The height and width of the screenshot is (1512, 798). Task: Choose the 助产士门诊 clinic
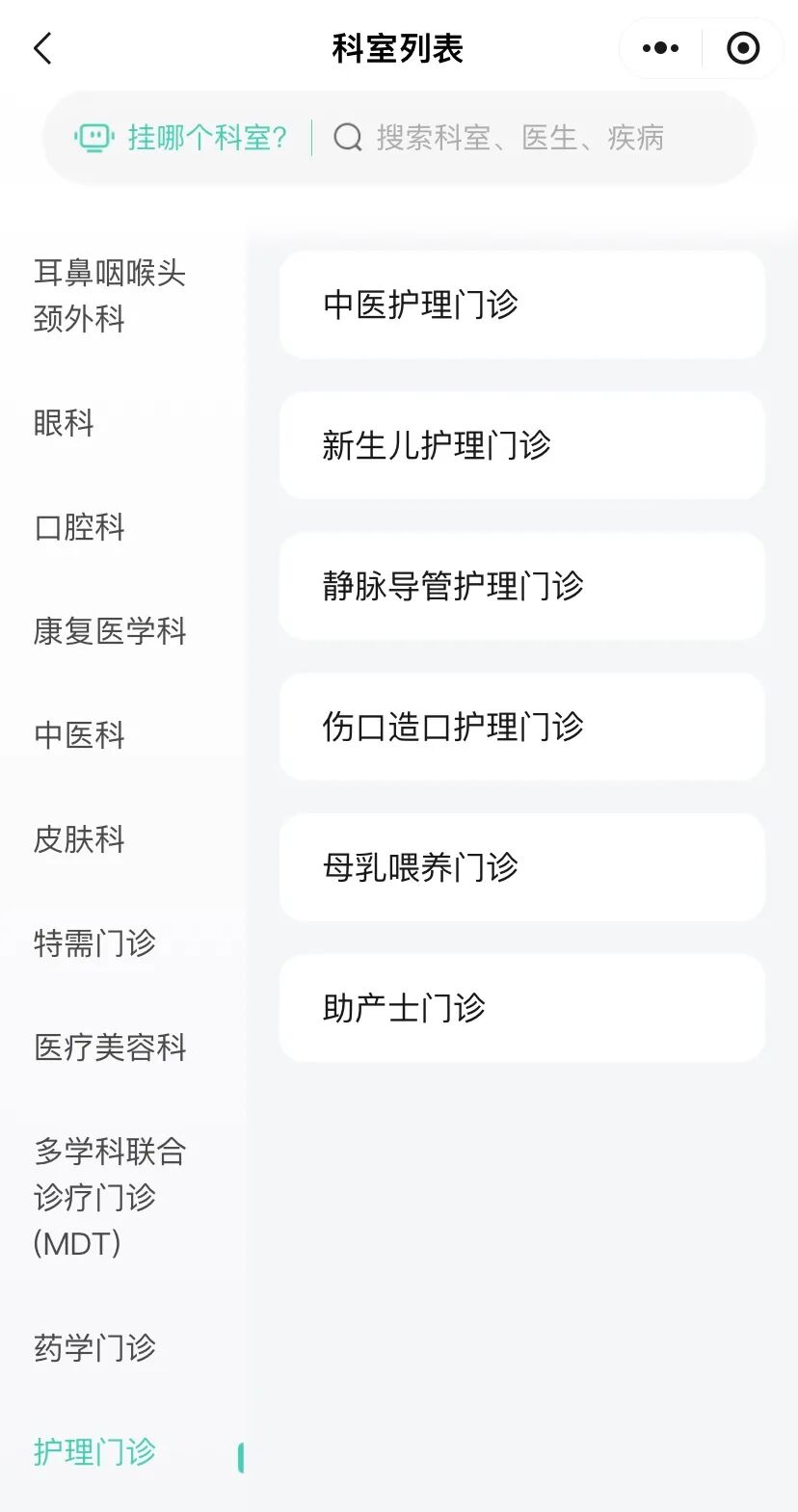(521, 1008)
